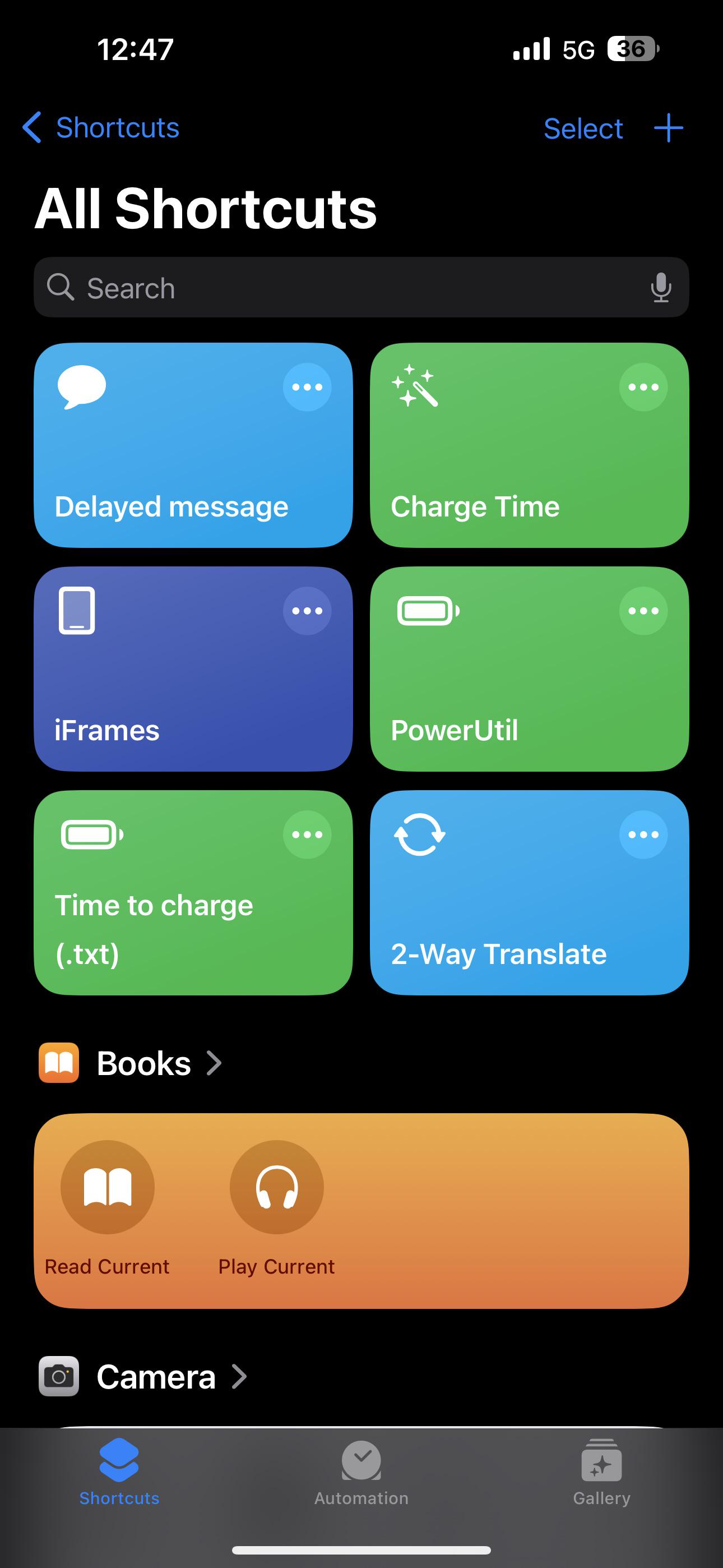This screenshot has height=1568, width=723.
Task: Open the Books app shortcuts section
Action: [x=143, y=1063]
